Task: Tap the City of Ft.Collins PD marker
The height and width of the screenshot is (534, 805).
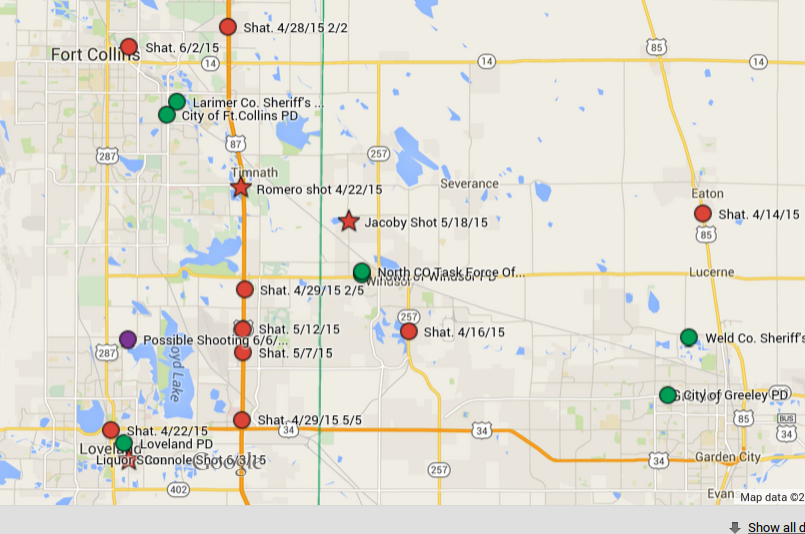Action: (x=167, y=115)
